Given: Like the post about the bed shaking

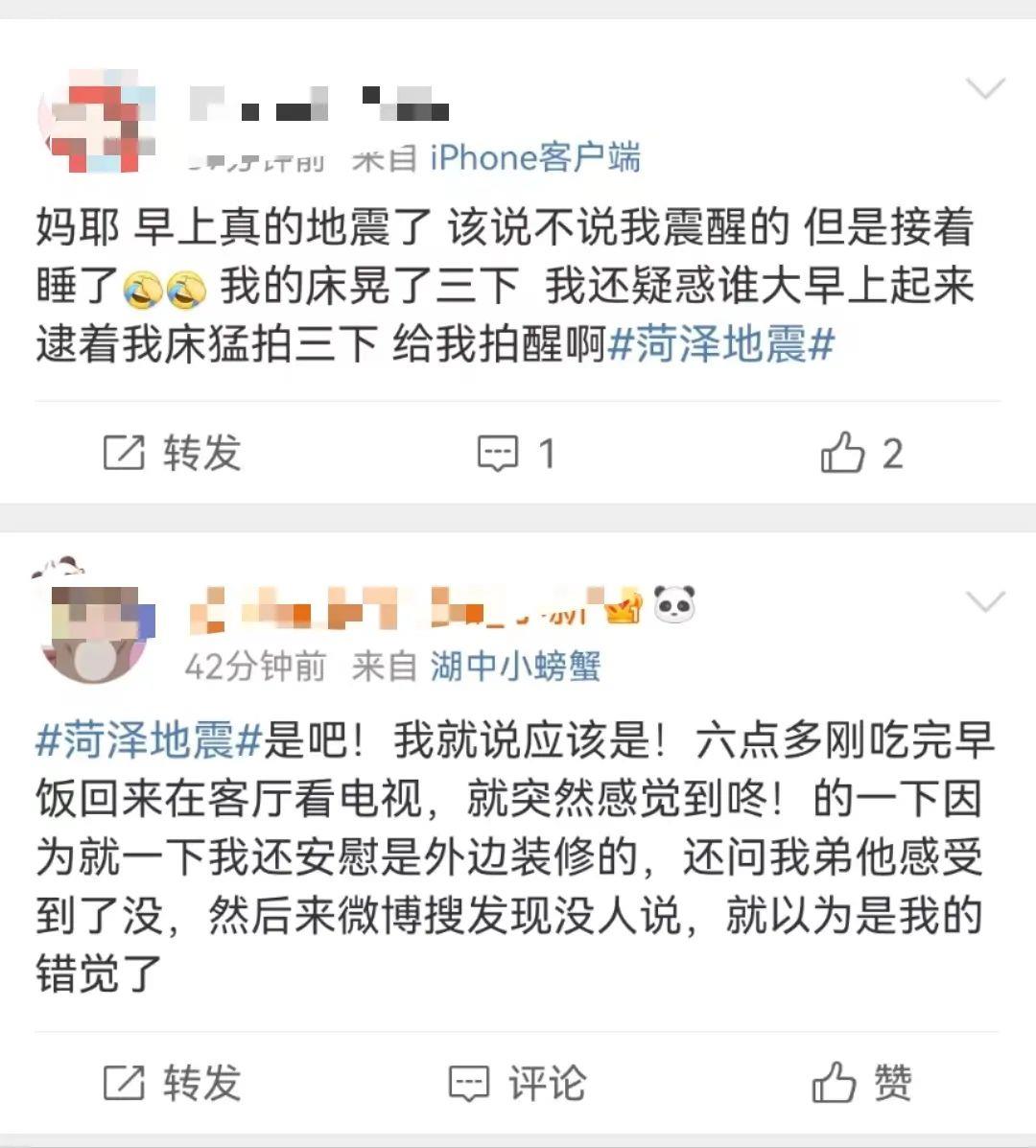Looking at the screenshot, I should click(860, 453).
